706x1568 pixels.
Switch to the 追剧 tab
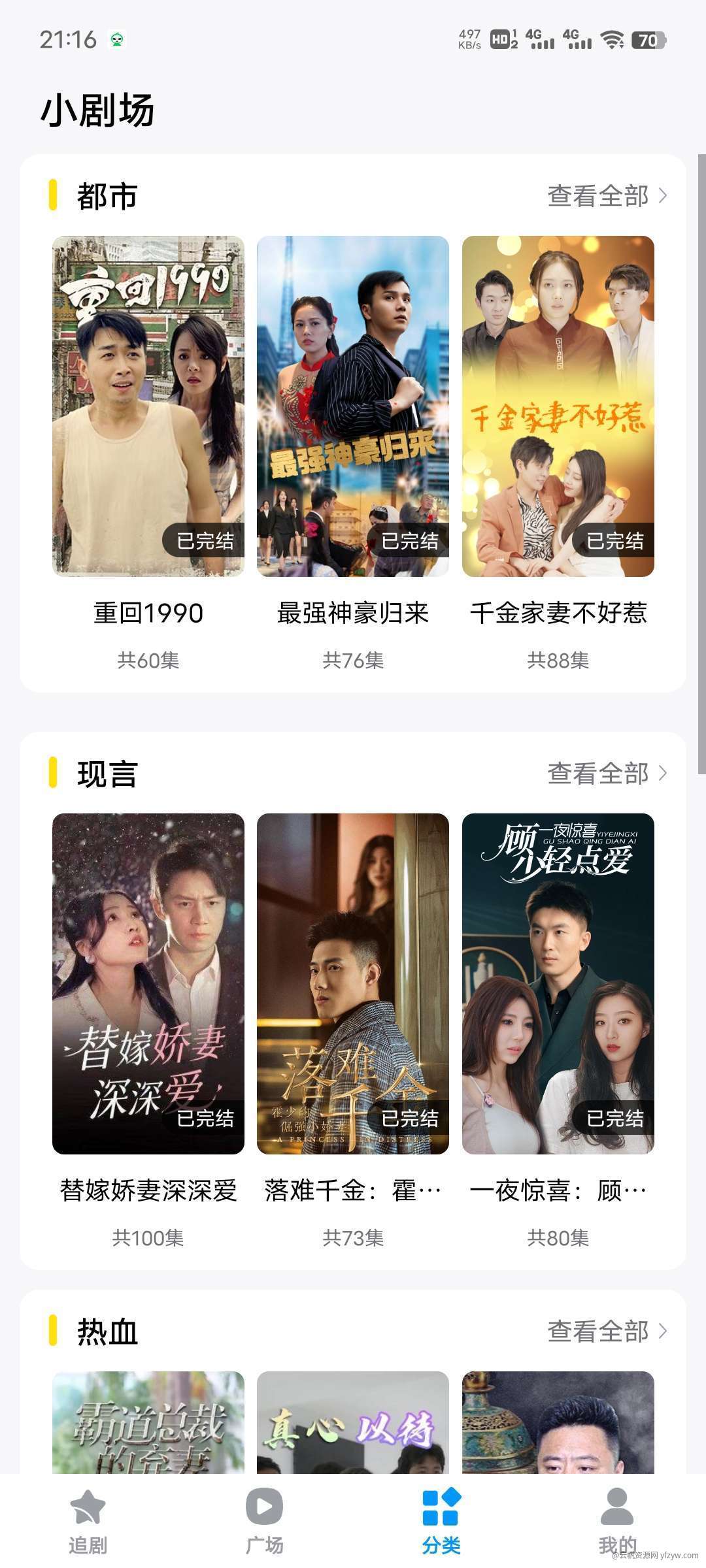(88, 1521)
